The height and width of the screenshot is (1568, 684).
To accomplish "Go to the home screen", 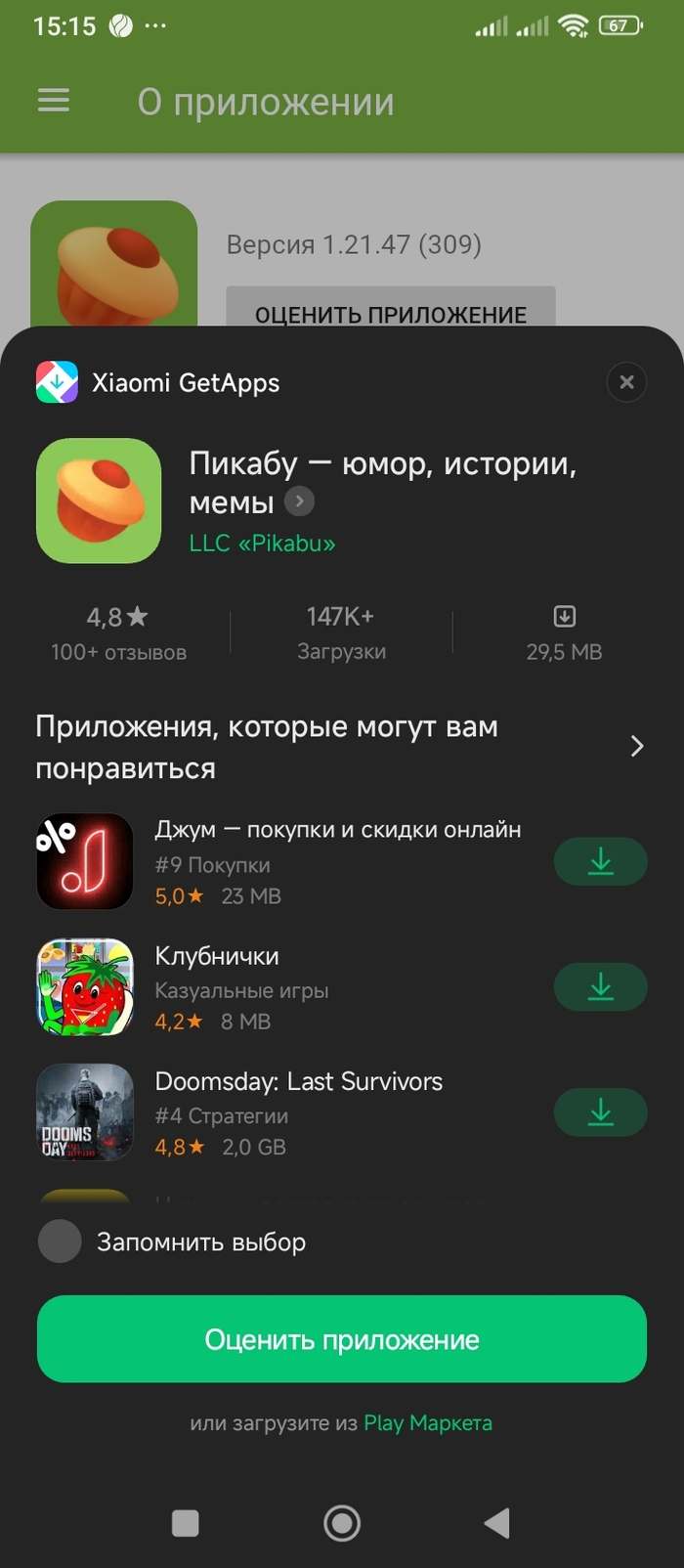I will [x=342, y=1523].
